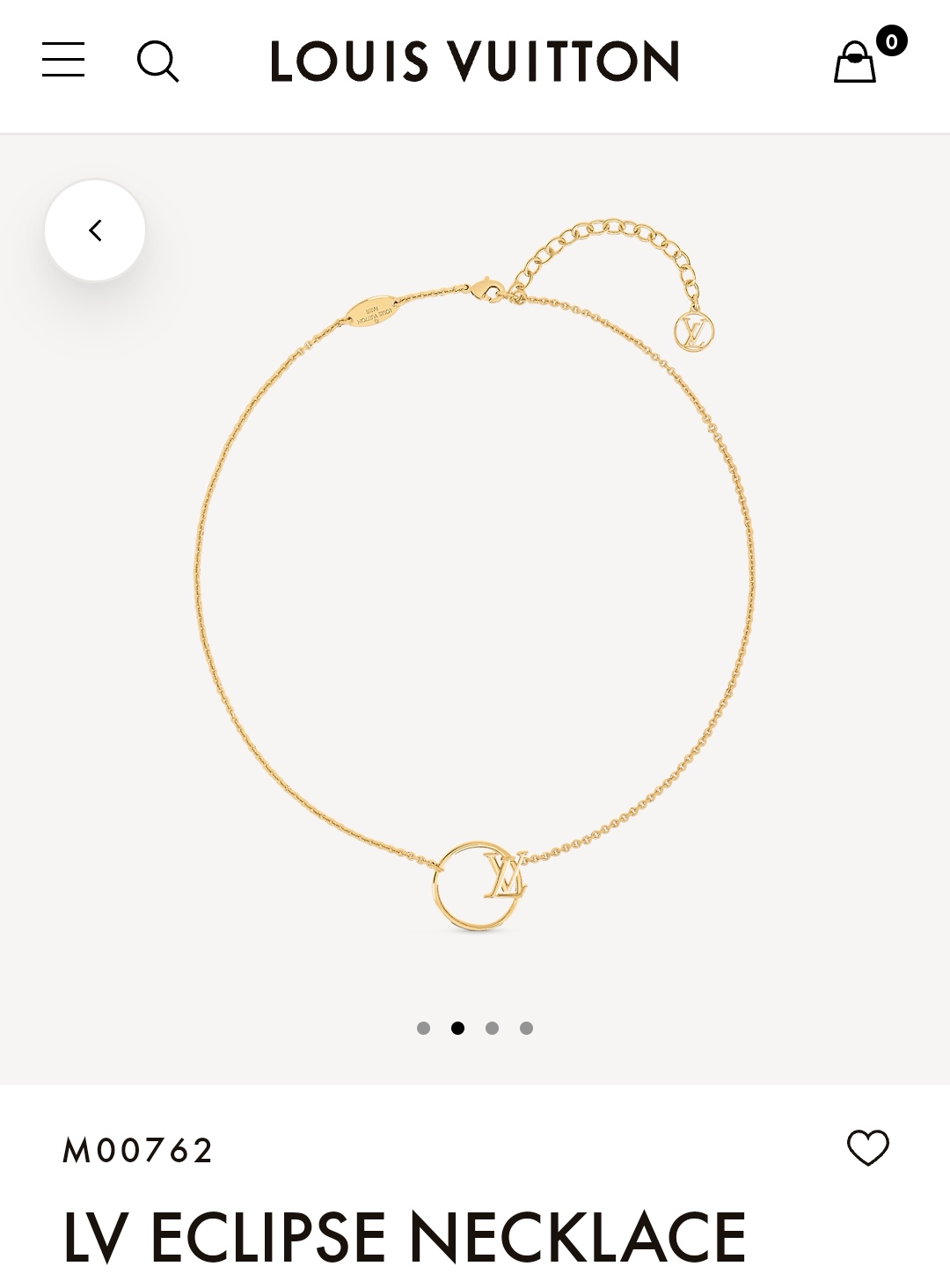Open the hamburger menu

click(63, 60)
